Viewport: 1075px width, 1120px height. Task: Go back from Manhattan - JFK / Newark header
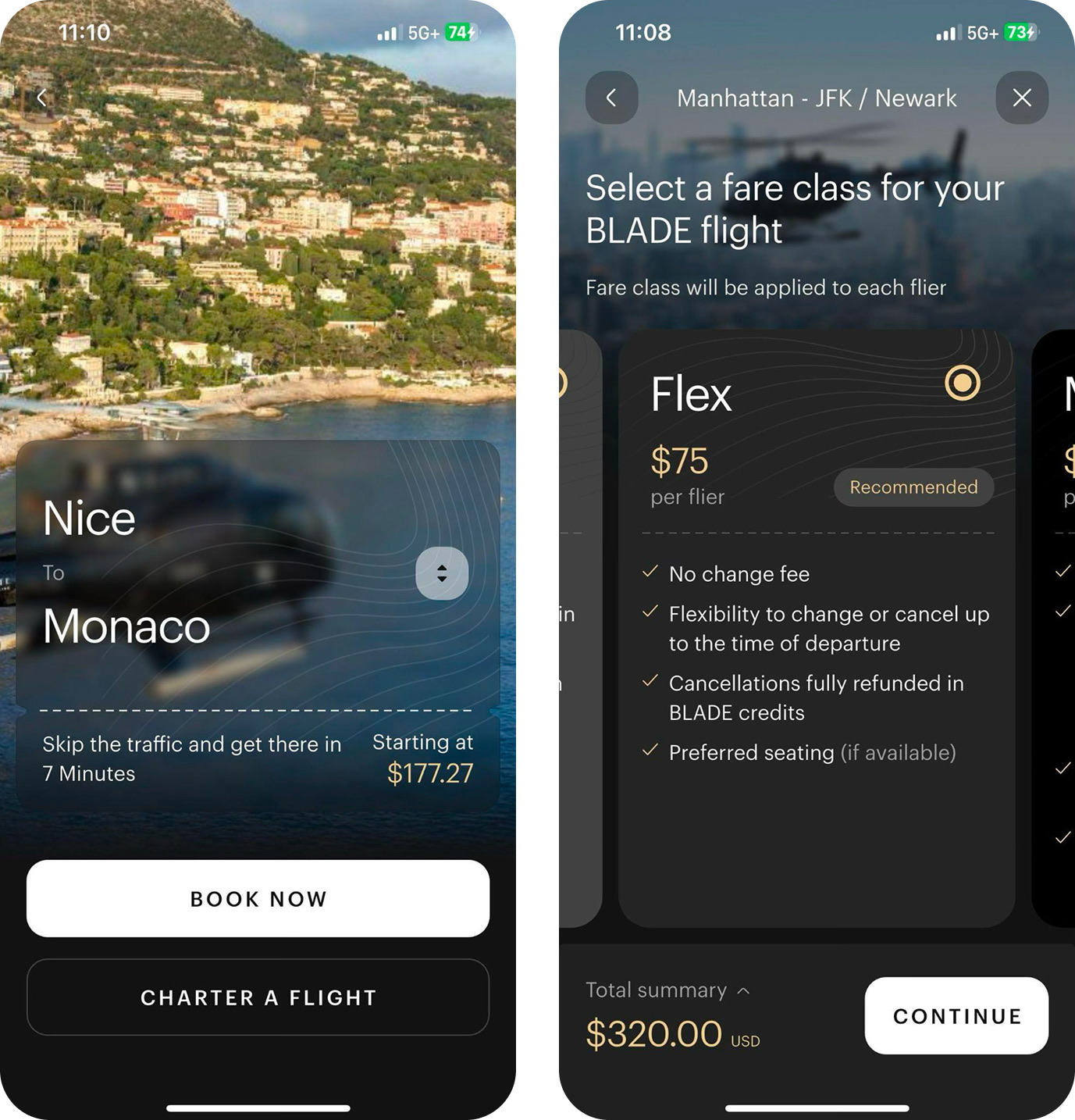click(611, 98)
